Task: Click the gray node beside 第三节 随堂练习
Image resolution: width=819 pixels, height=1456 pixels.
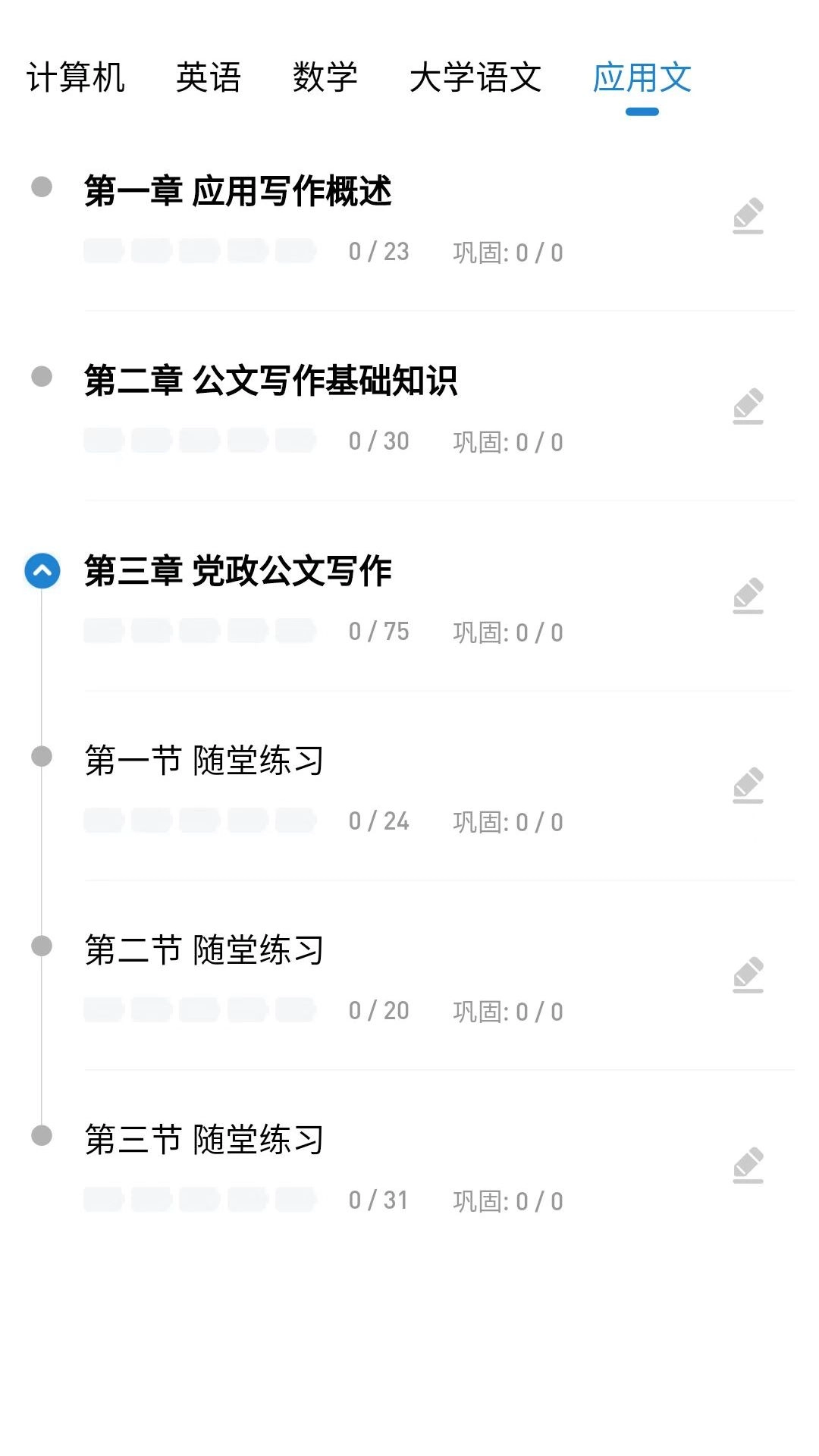Action: (42, 1134)
